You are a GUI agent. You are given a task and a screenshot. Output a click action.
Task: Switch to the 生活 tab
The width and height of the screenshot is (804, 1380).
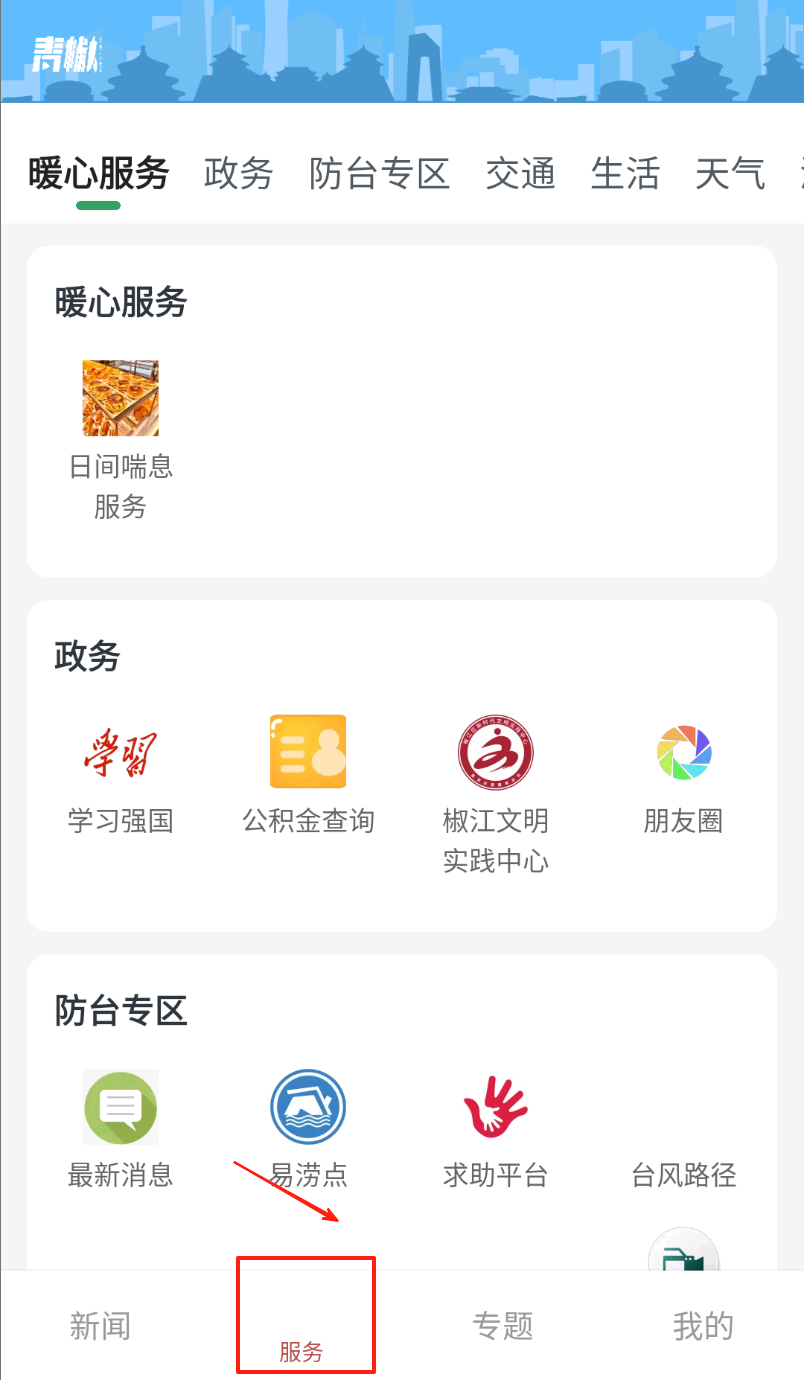click(625, 174)
